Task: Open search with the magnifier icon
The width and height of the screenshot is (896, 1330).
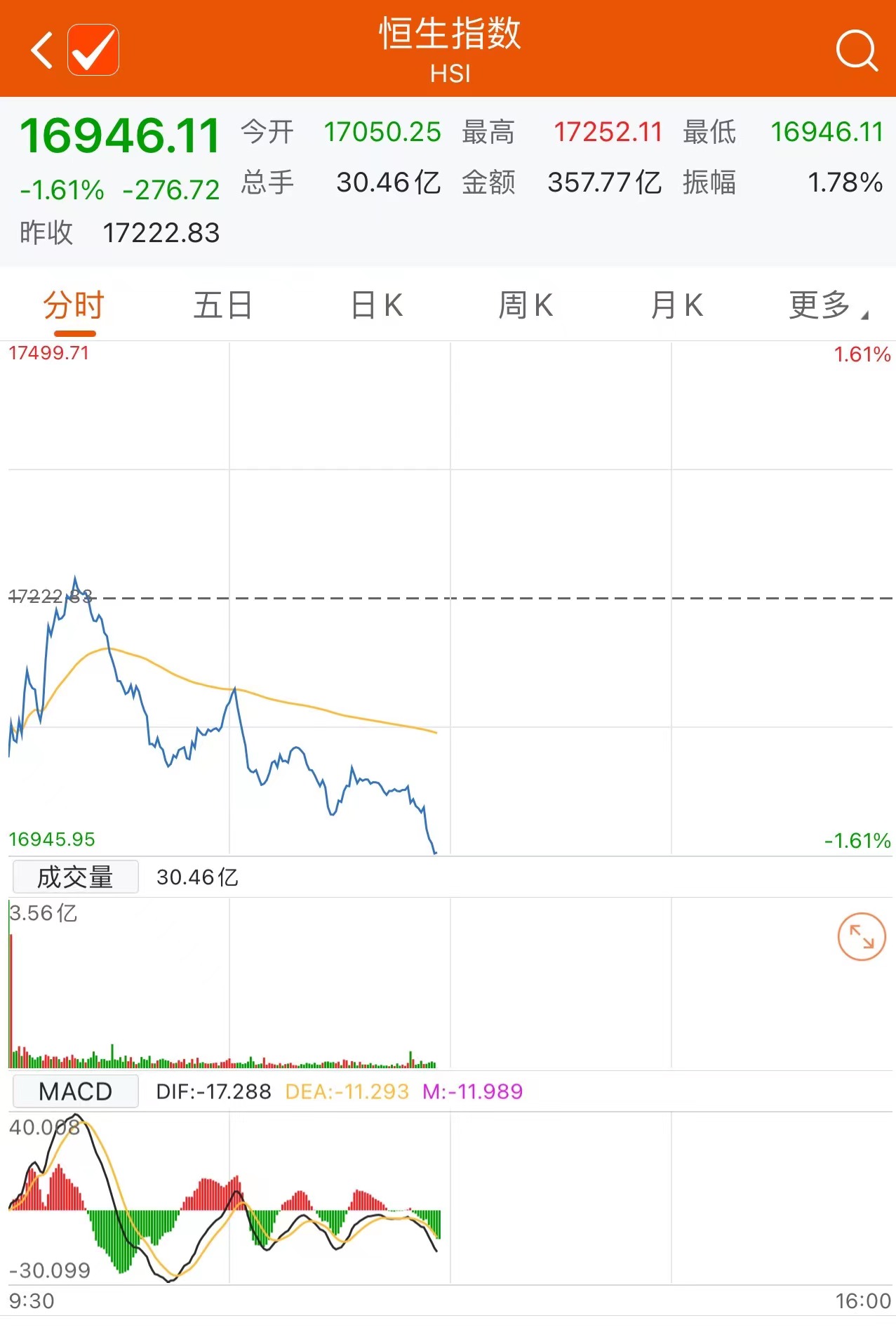Action: (856, 51)
